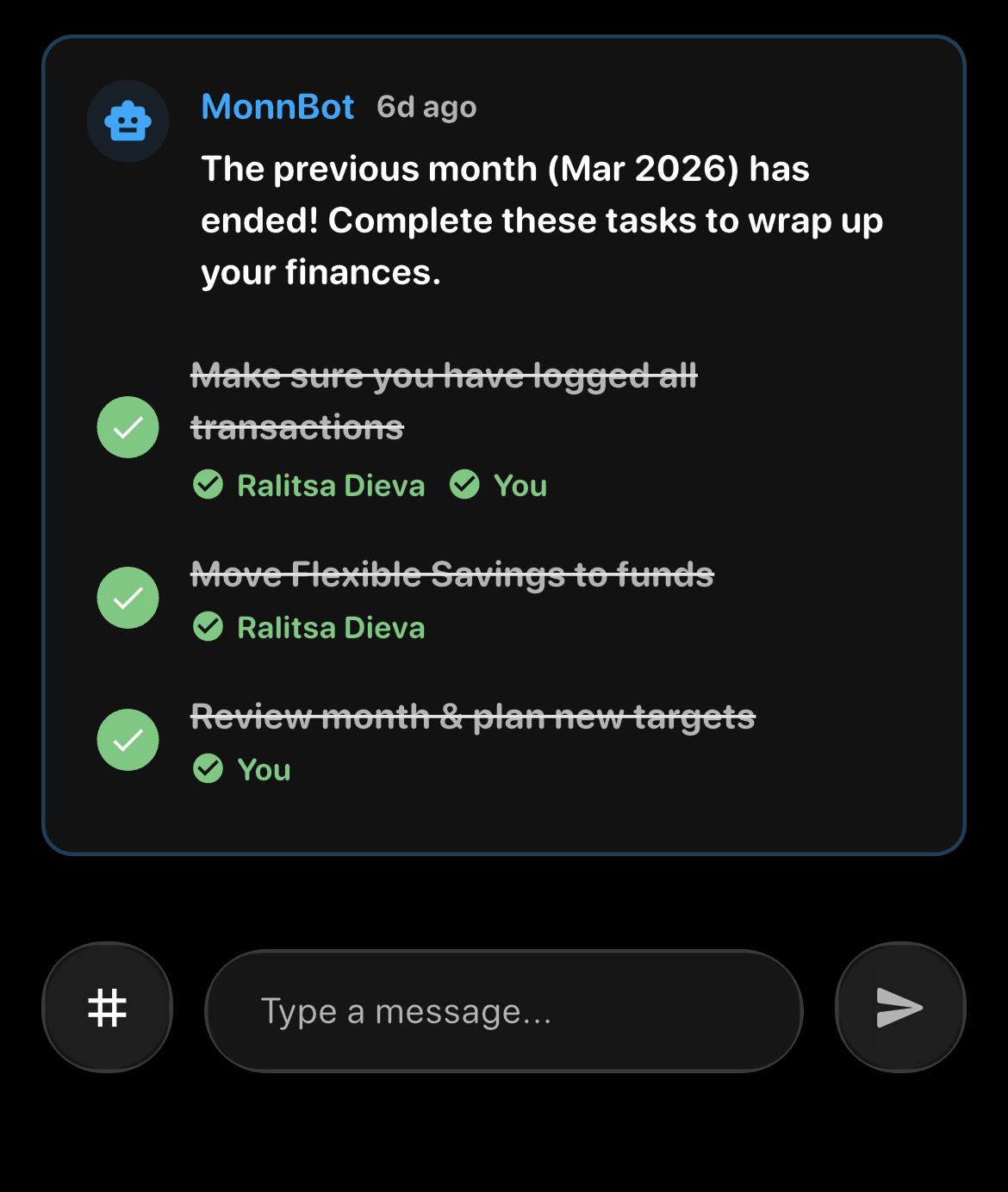Screen dimensions: 1008x1192
Task: Toggle completion of Review month & plan new targets
Action: (x=128, y=739)
